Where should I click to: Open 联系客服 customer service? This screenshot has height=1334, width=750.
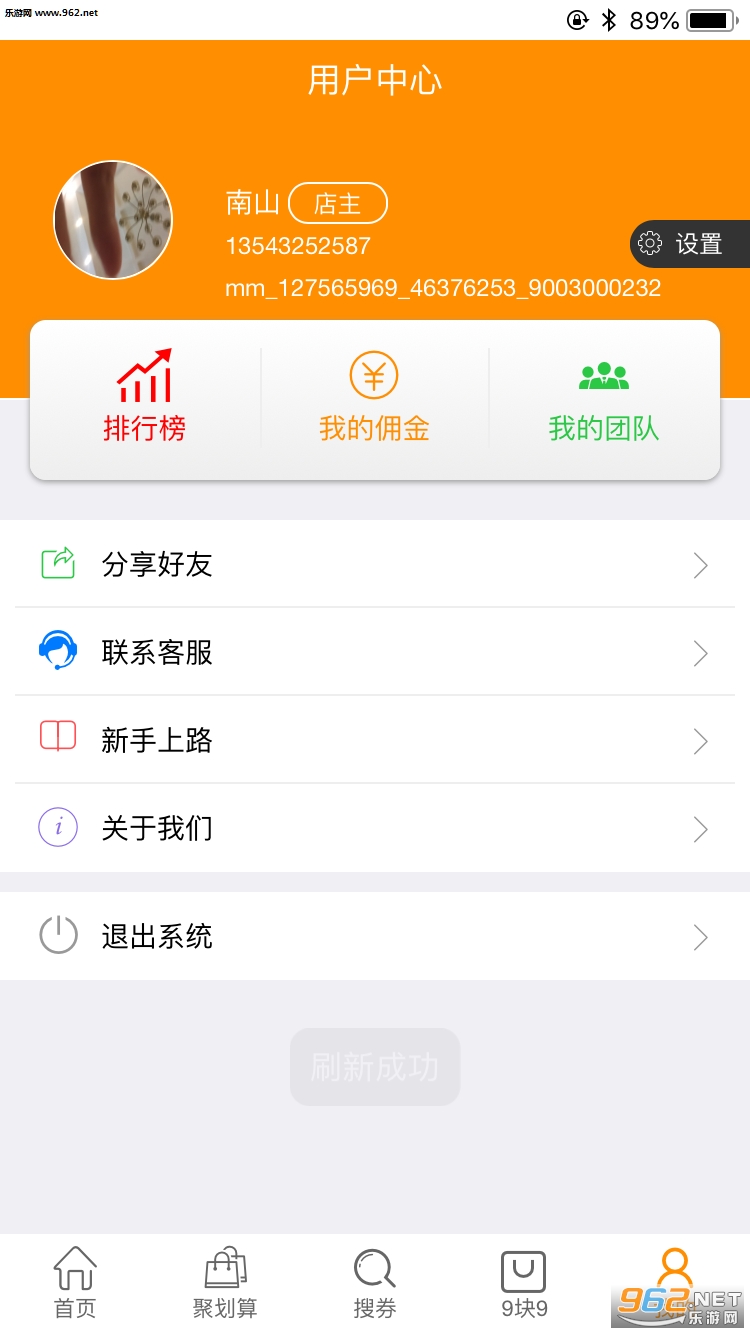[x=374, y=652]
